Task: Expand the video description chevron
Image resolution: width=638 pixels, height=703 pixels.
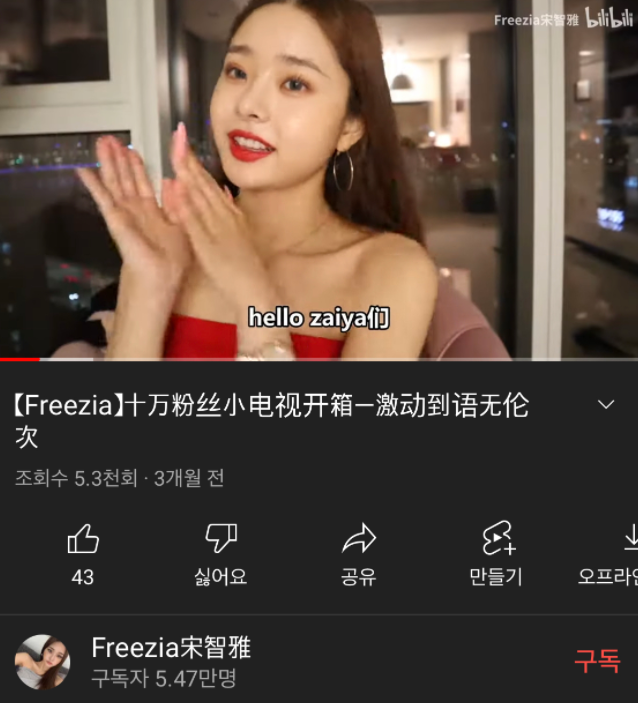Action: 606,405
